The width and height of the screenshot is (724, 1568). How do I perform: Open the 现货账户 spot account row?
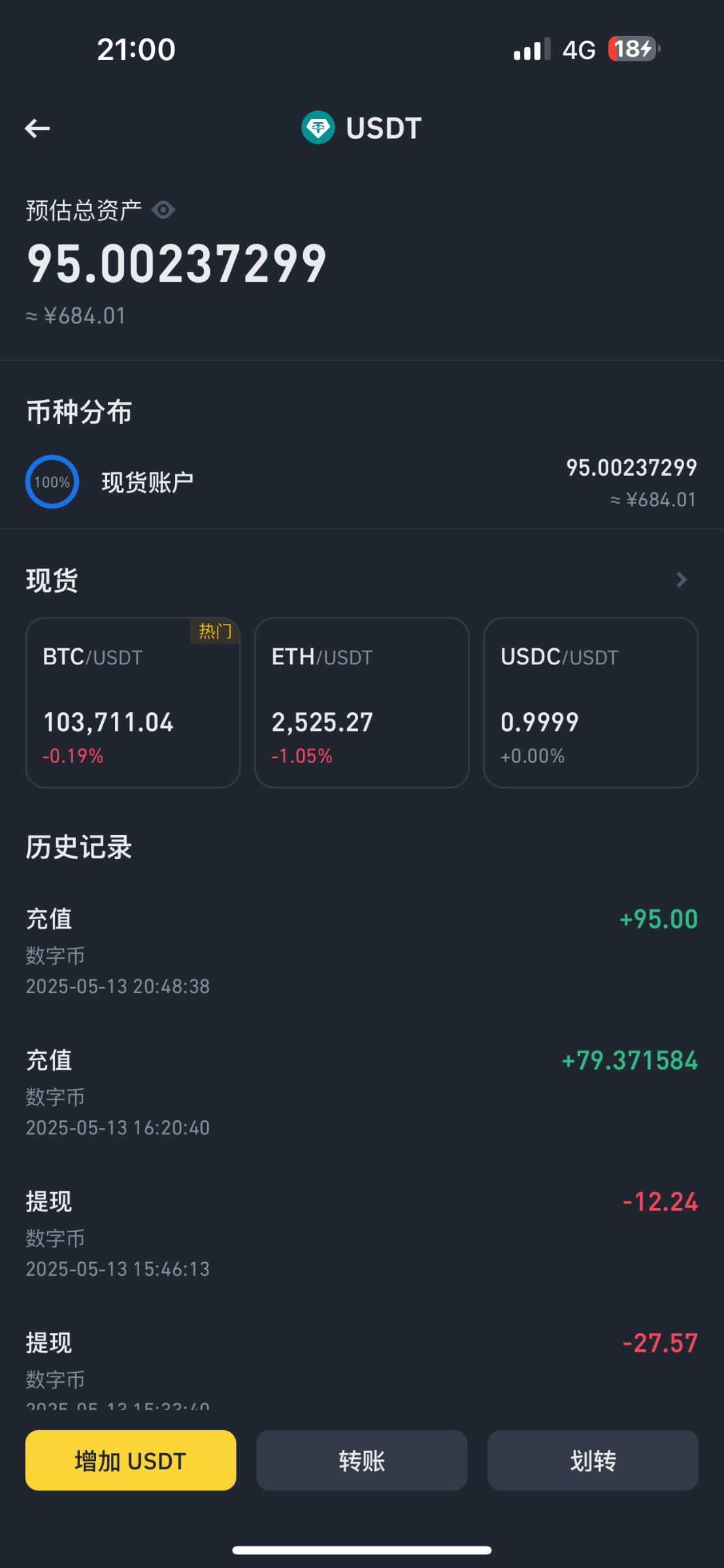pyautogui.click(x=361, y=483)
